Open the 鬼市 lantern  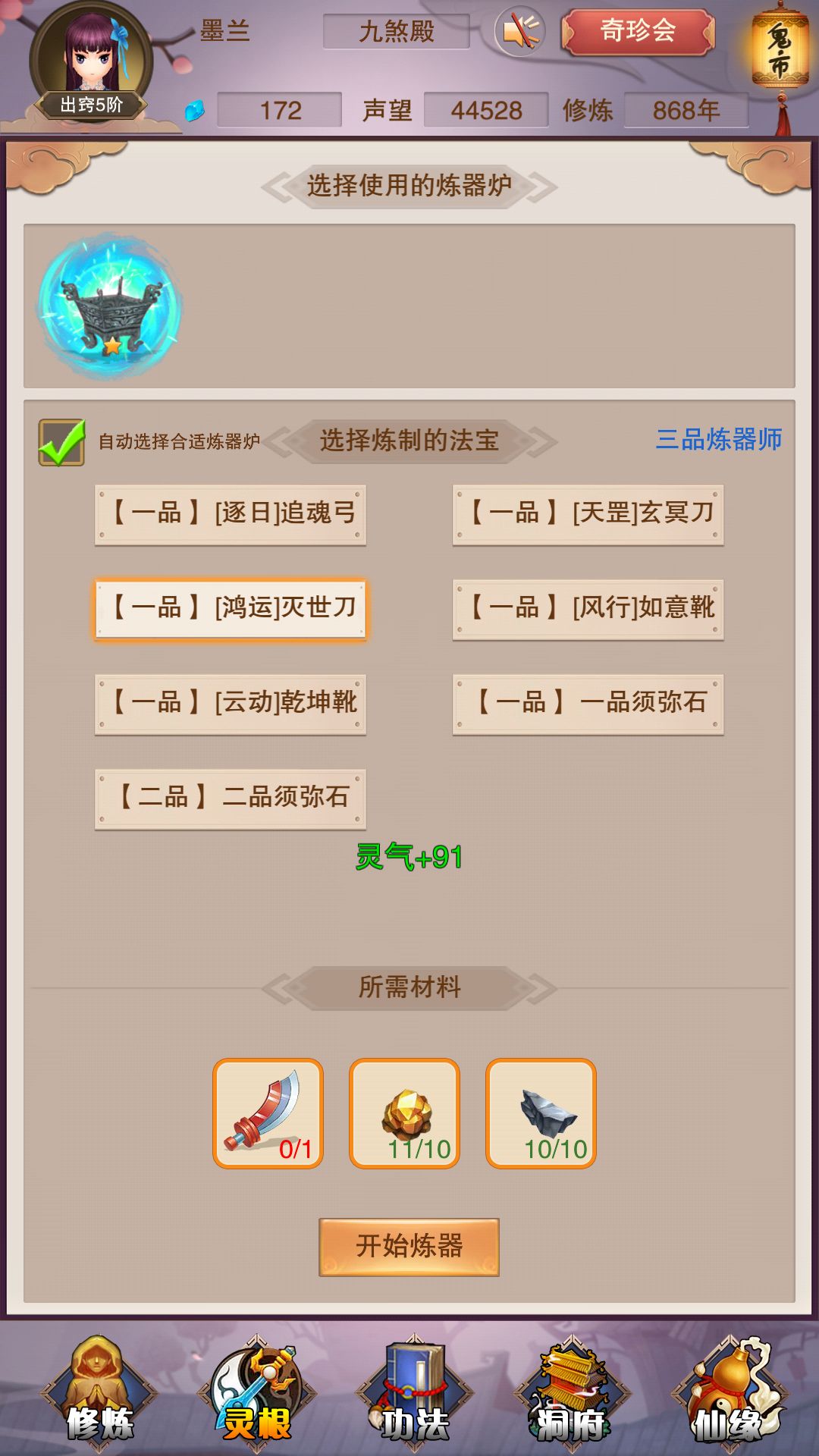pyautogui.click(x=779, y=53)
